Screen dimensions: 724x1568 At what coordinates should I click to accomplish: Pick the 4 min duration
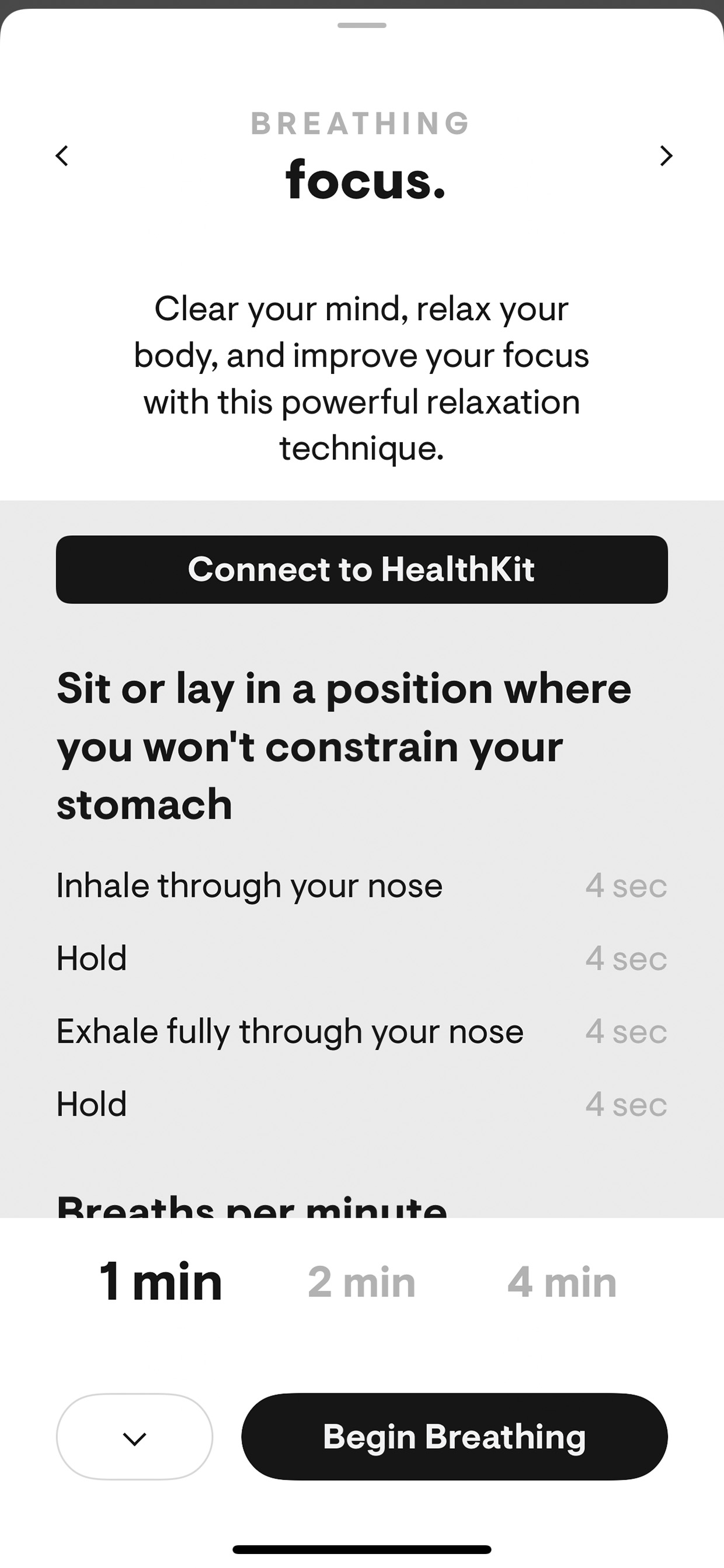pos(562,1281)
